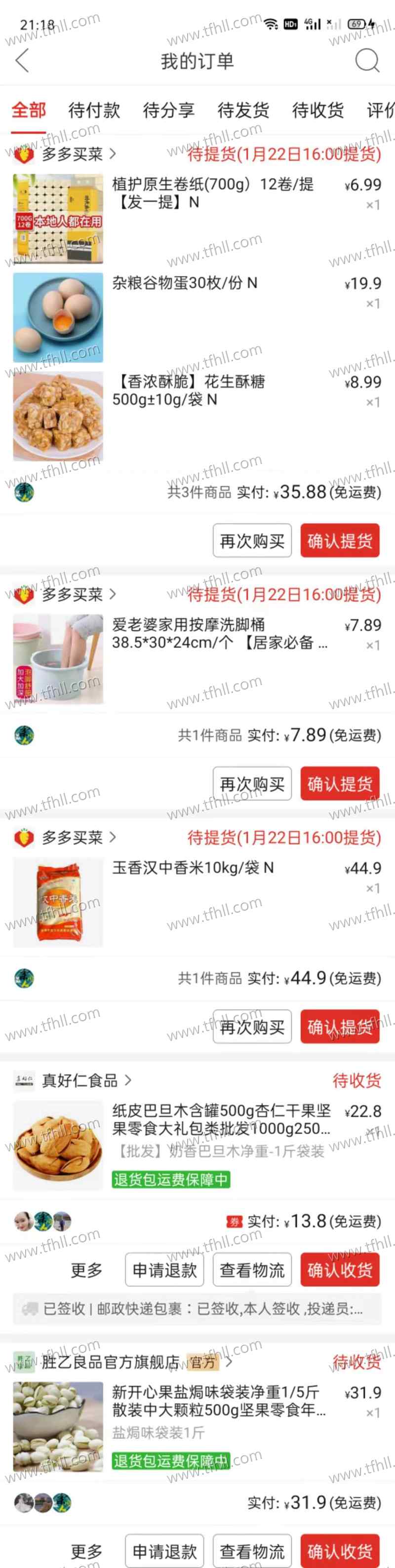Screen dimensions: 395x1568
Task: View the 花生酥糖 product item
Action: tap(188, 390)
